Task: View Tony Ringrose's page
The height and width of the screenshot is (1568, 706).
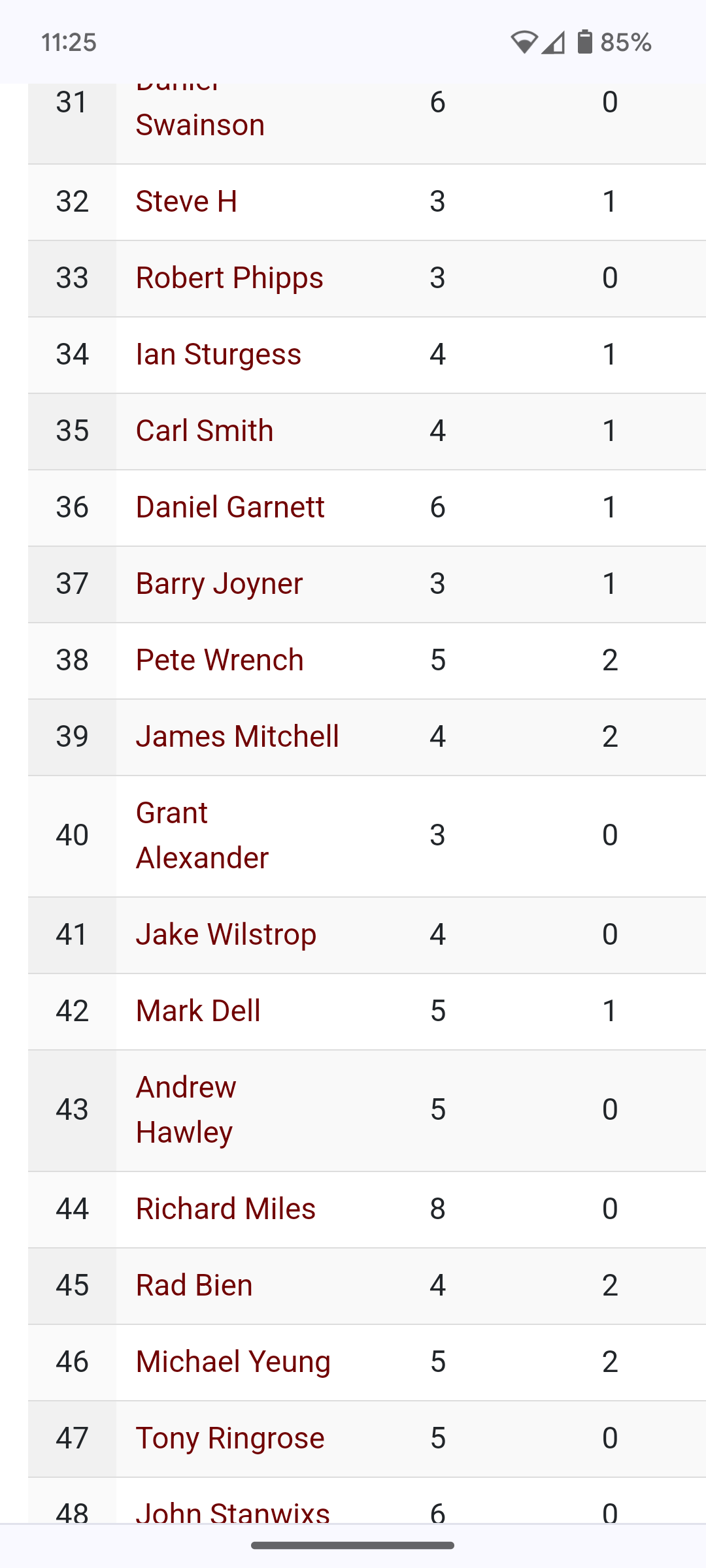Action: coord(230,1438)
